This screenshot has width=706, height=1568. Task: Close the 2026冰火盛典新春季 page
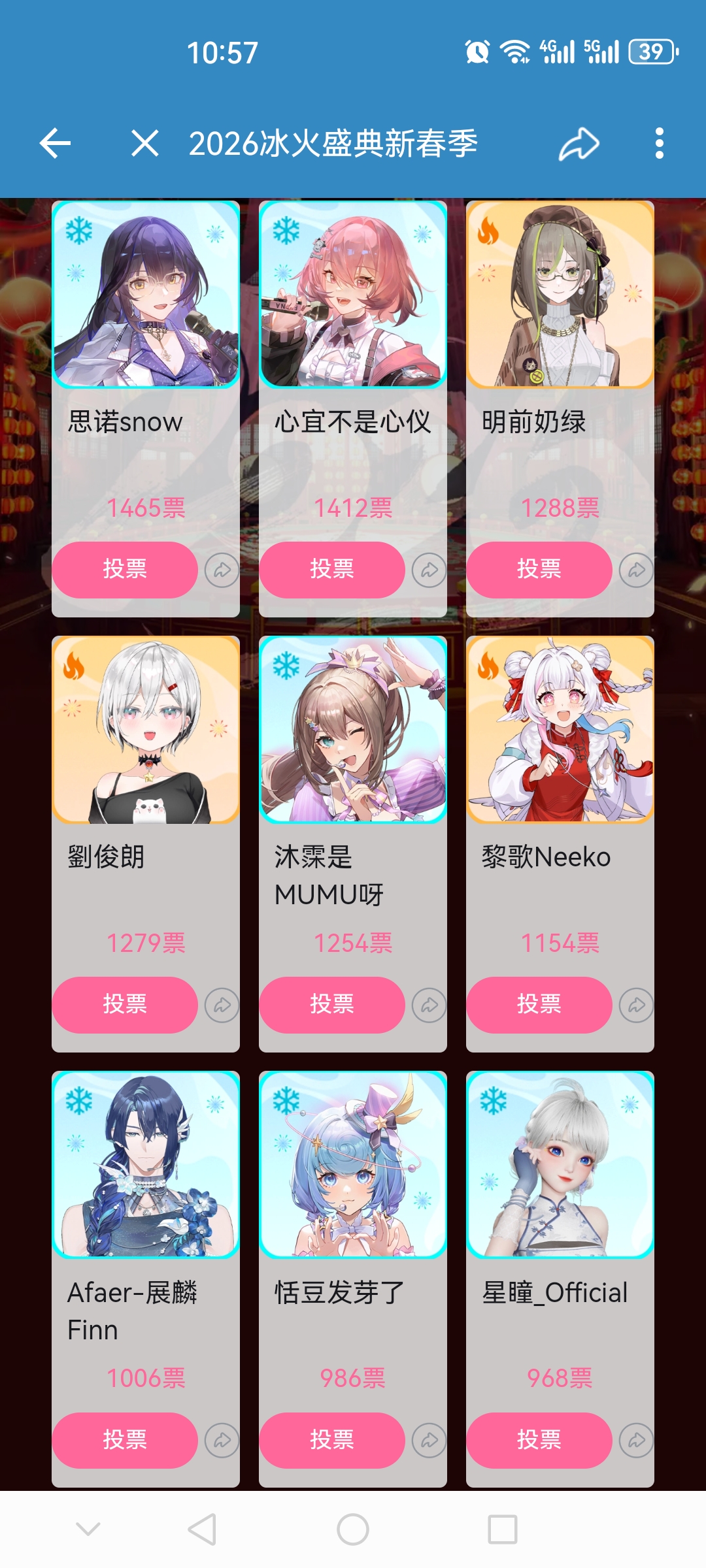pyautogui.click(x=144, y=143)
